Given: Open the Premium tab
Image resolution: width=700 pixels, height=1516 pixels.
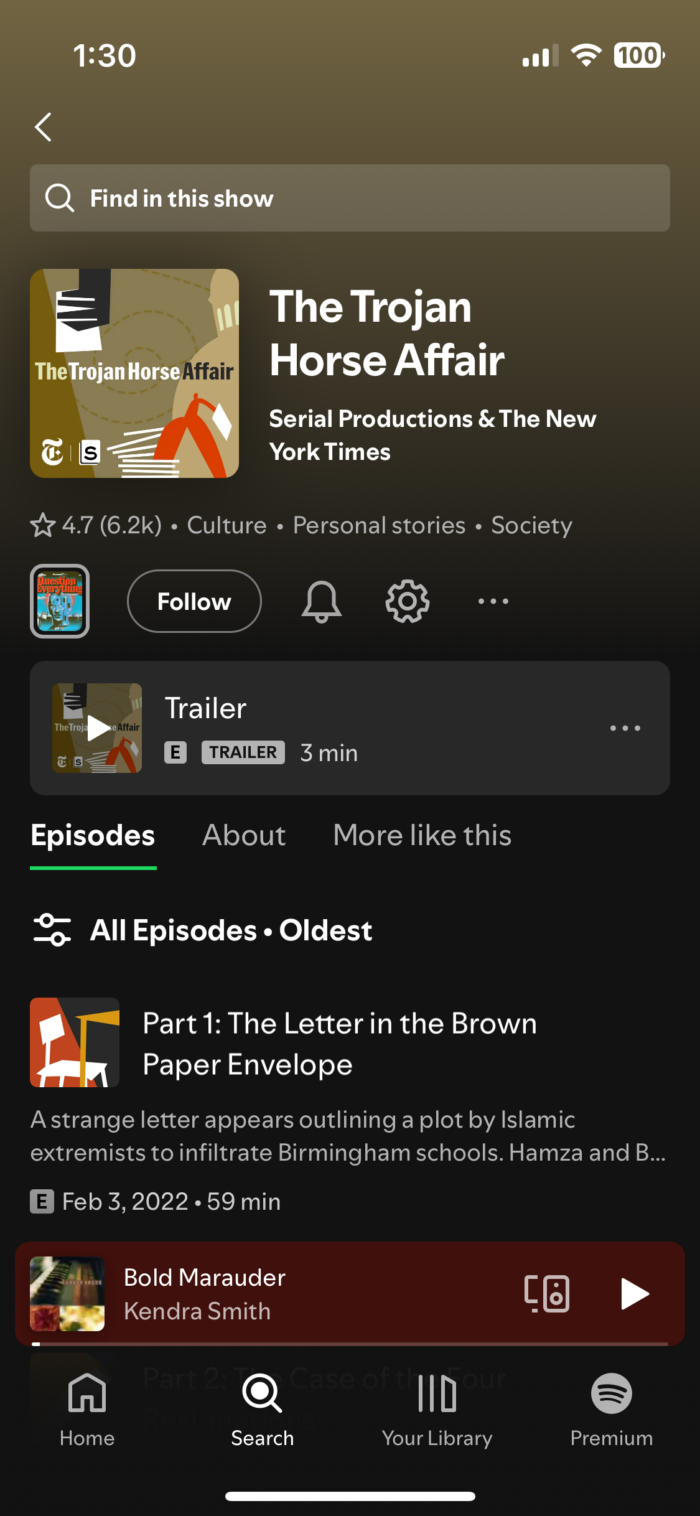Looking at the screenshot, I should (611, 1410).
